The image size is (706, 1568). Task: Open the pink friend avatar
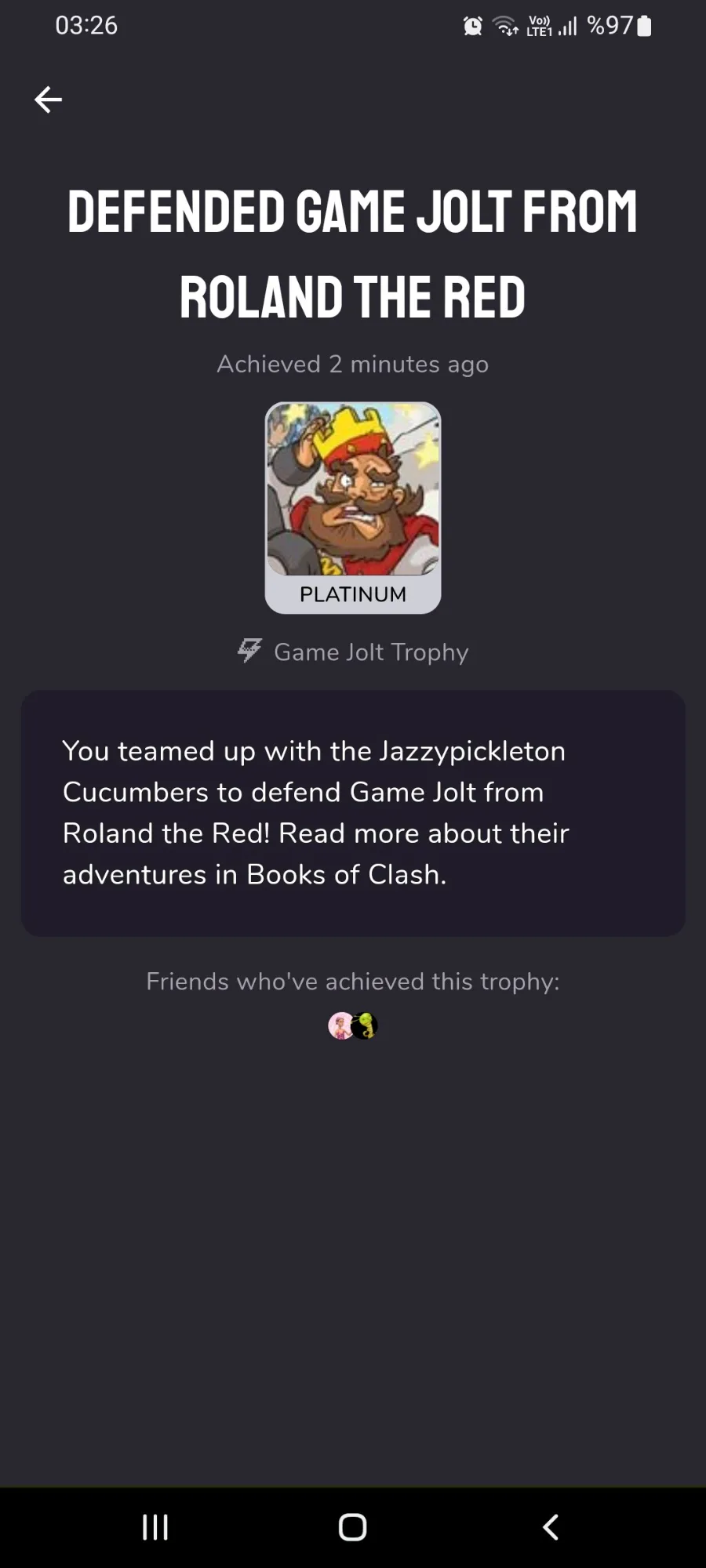click(x=340, y=1025)
